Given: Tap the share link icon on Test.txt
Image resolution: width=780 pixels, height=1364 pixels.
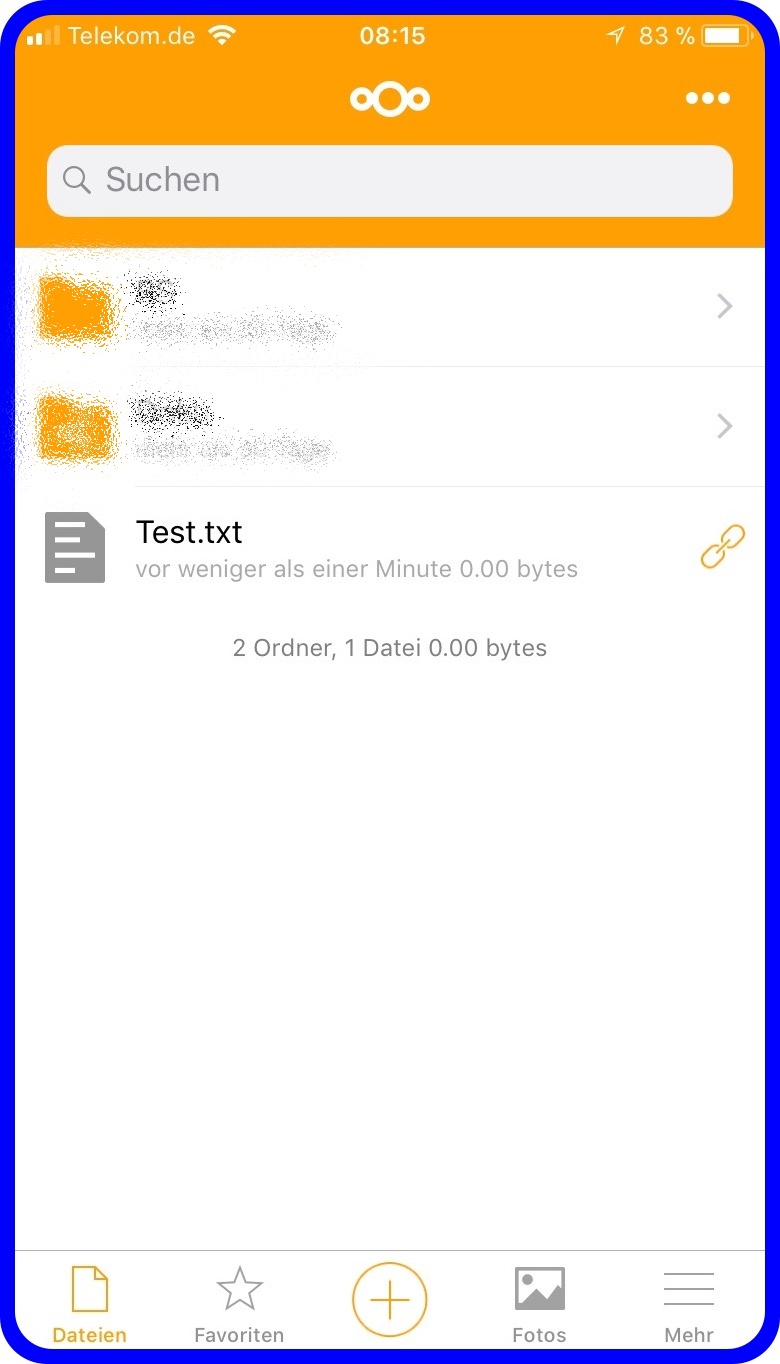Looking at the screenshot, I should pos(722,547).
